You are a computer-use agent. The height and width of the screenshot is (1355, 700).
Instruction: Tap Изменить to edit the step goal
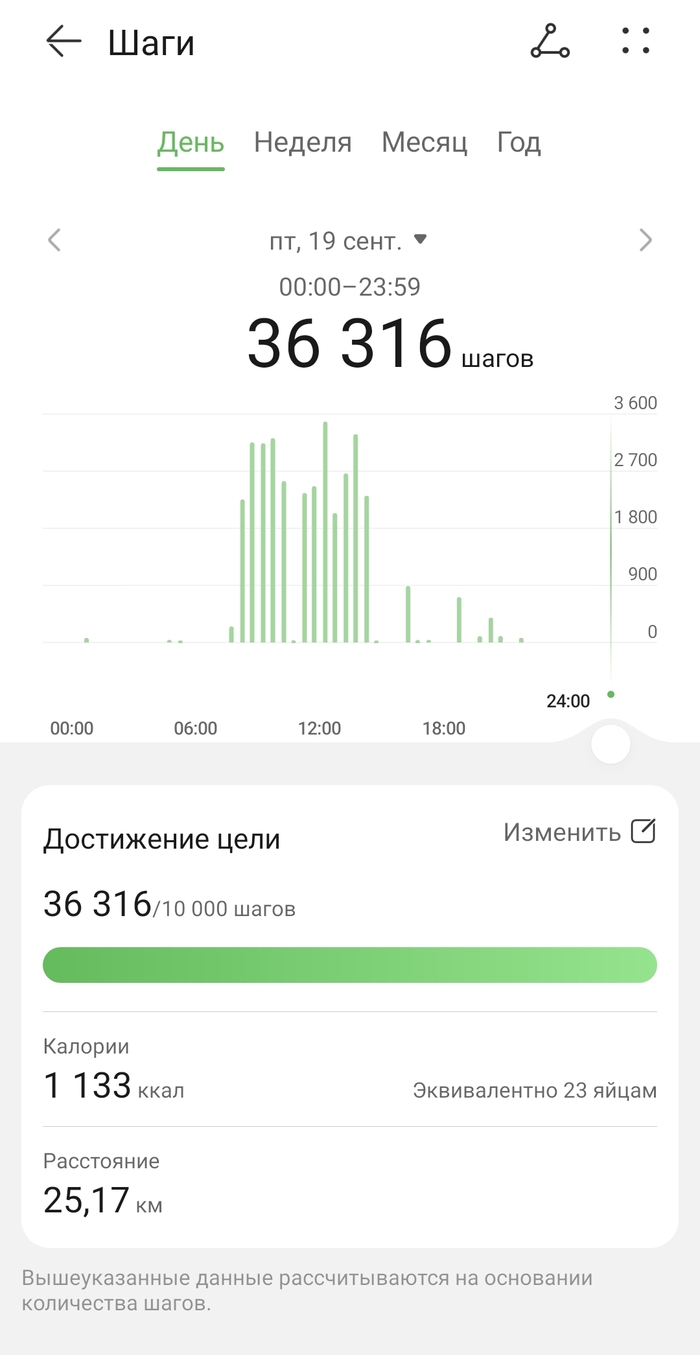click(579, 832)
